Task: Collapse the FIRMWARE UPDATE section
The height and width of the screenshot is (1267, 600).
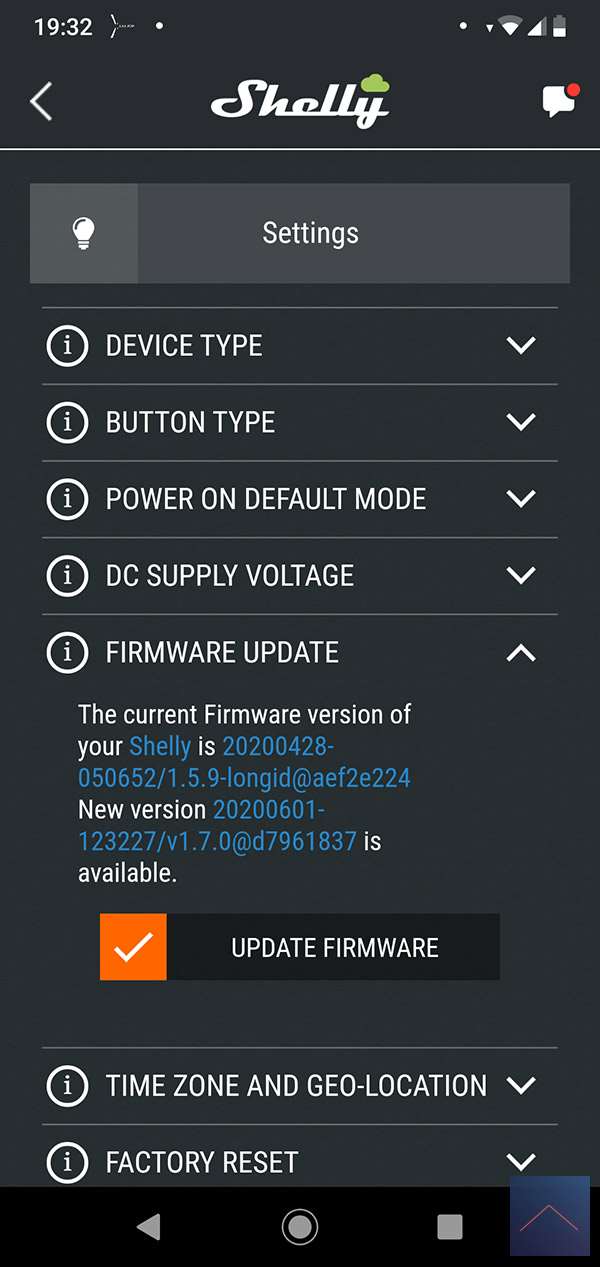Action: (520, 653)
